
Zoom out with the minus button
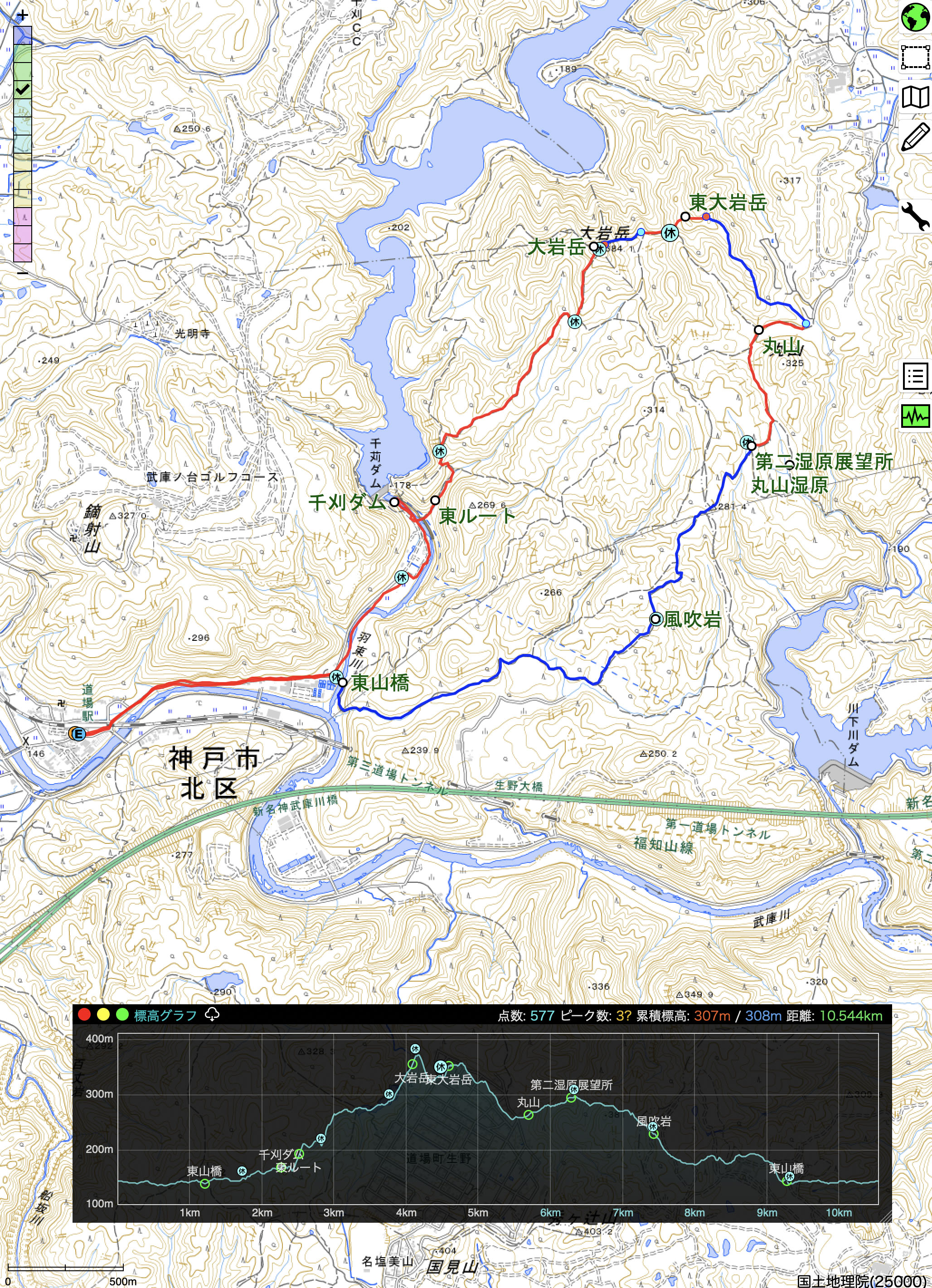click(x=23, y=273)
